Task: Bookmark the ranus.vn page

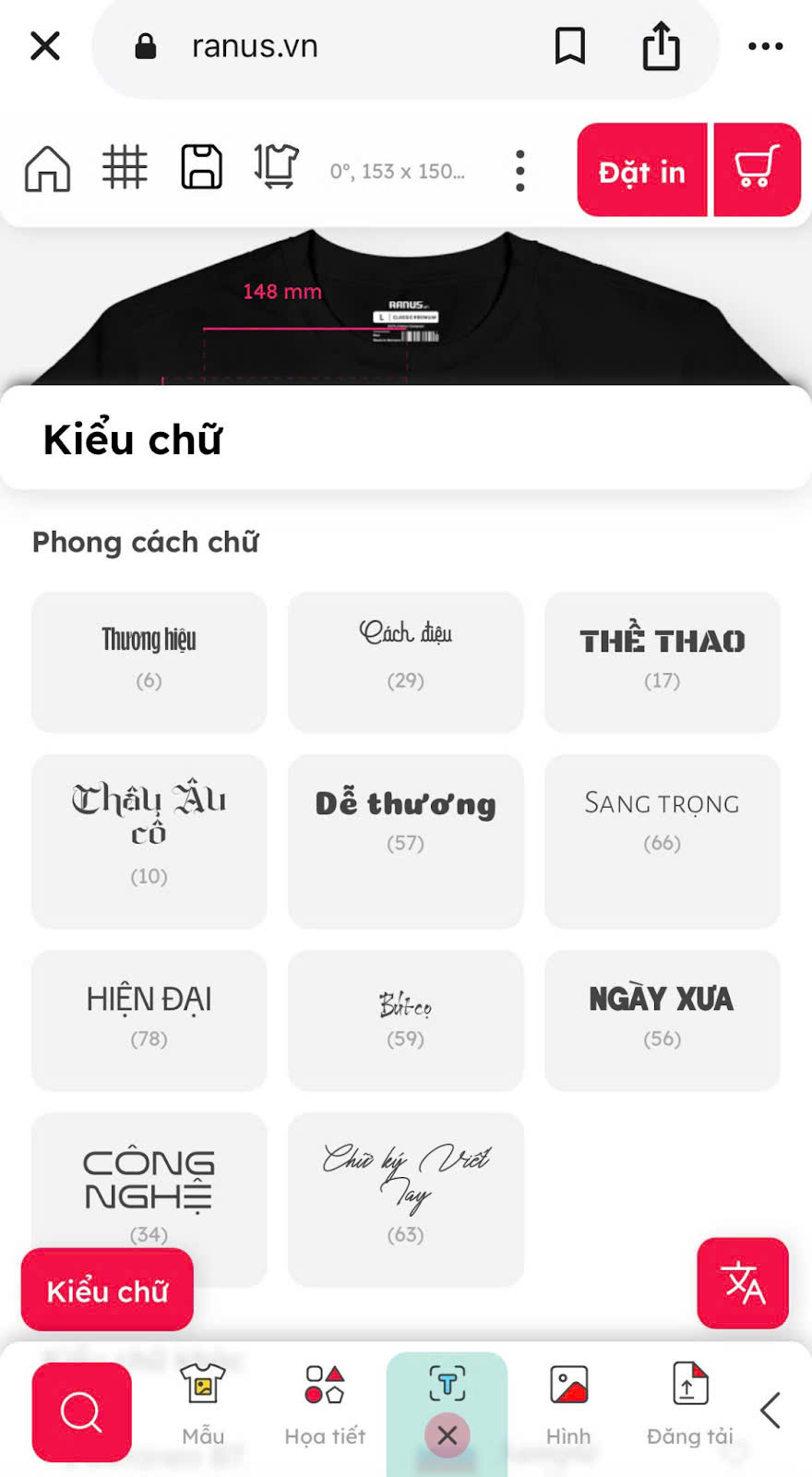Action: (x=569, y=46)
